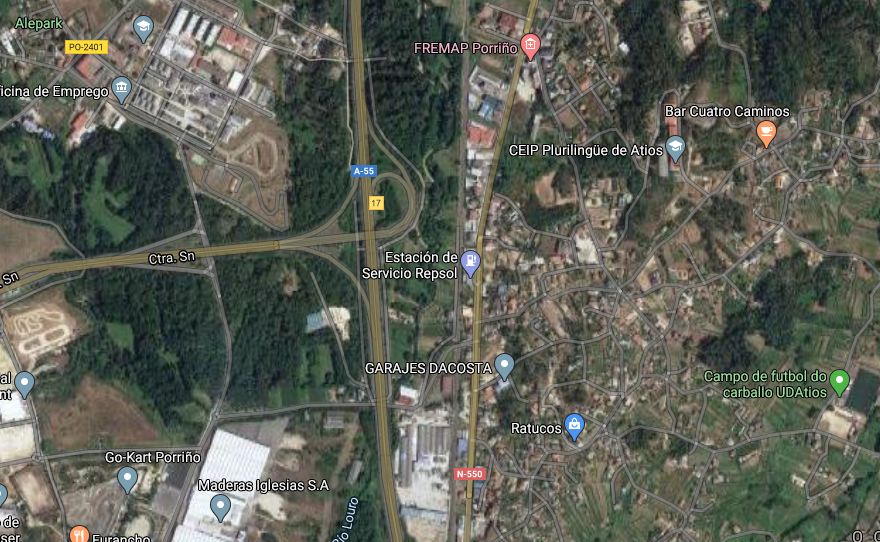The width and height of the screenshot is (880, 542).
Task: Select the Maderas Iglesias S.A pin
Action: point(221,507)
